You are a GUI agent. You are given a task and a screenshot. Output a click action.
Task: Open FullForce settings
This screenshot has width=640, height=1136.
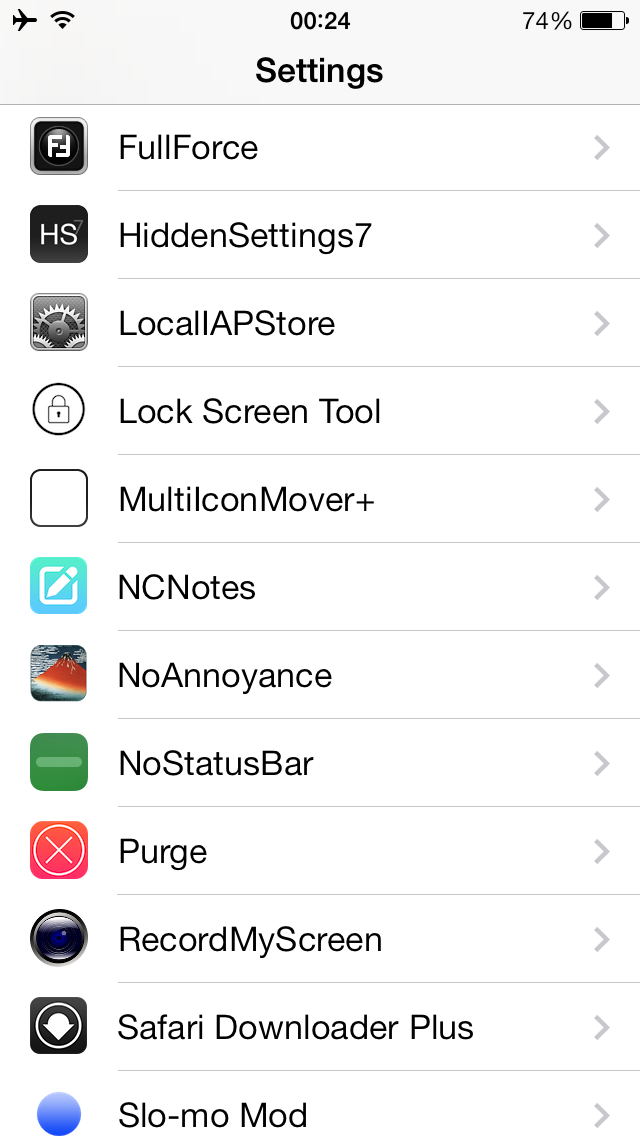tap(320, 148)
